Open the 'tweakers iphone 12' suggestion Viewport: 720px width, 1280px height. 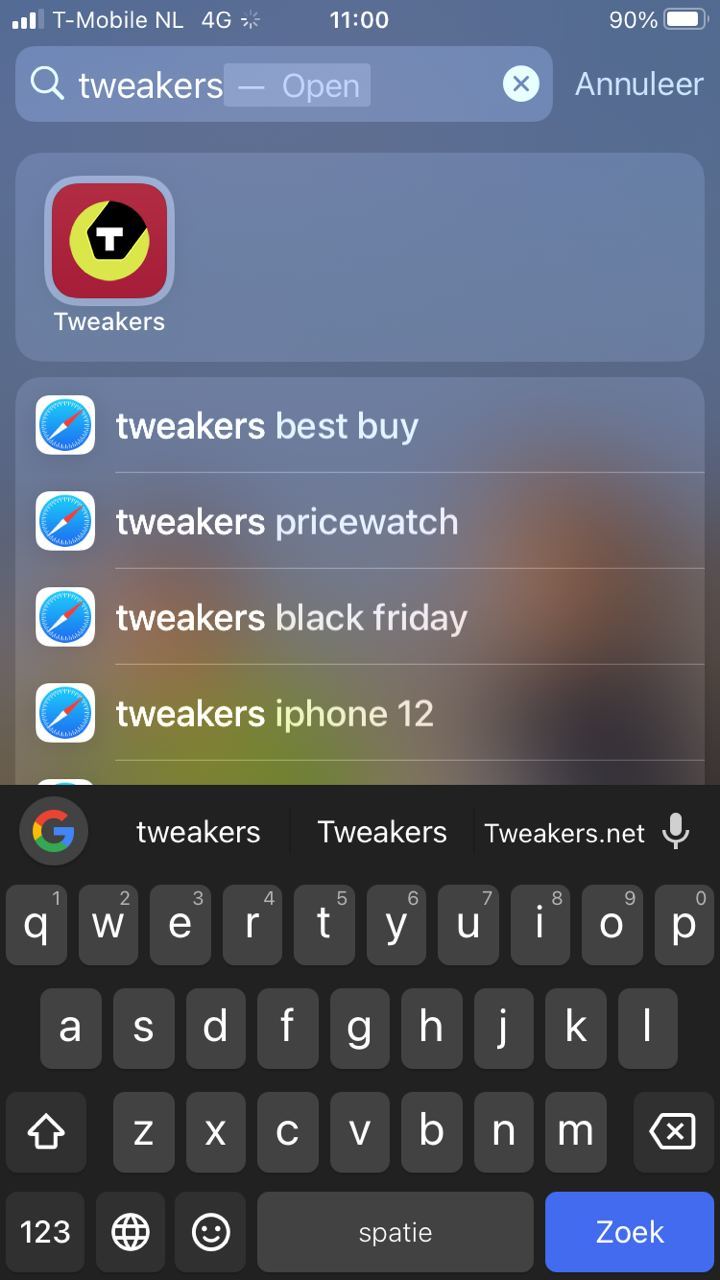point(360,714)
